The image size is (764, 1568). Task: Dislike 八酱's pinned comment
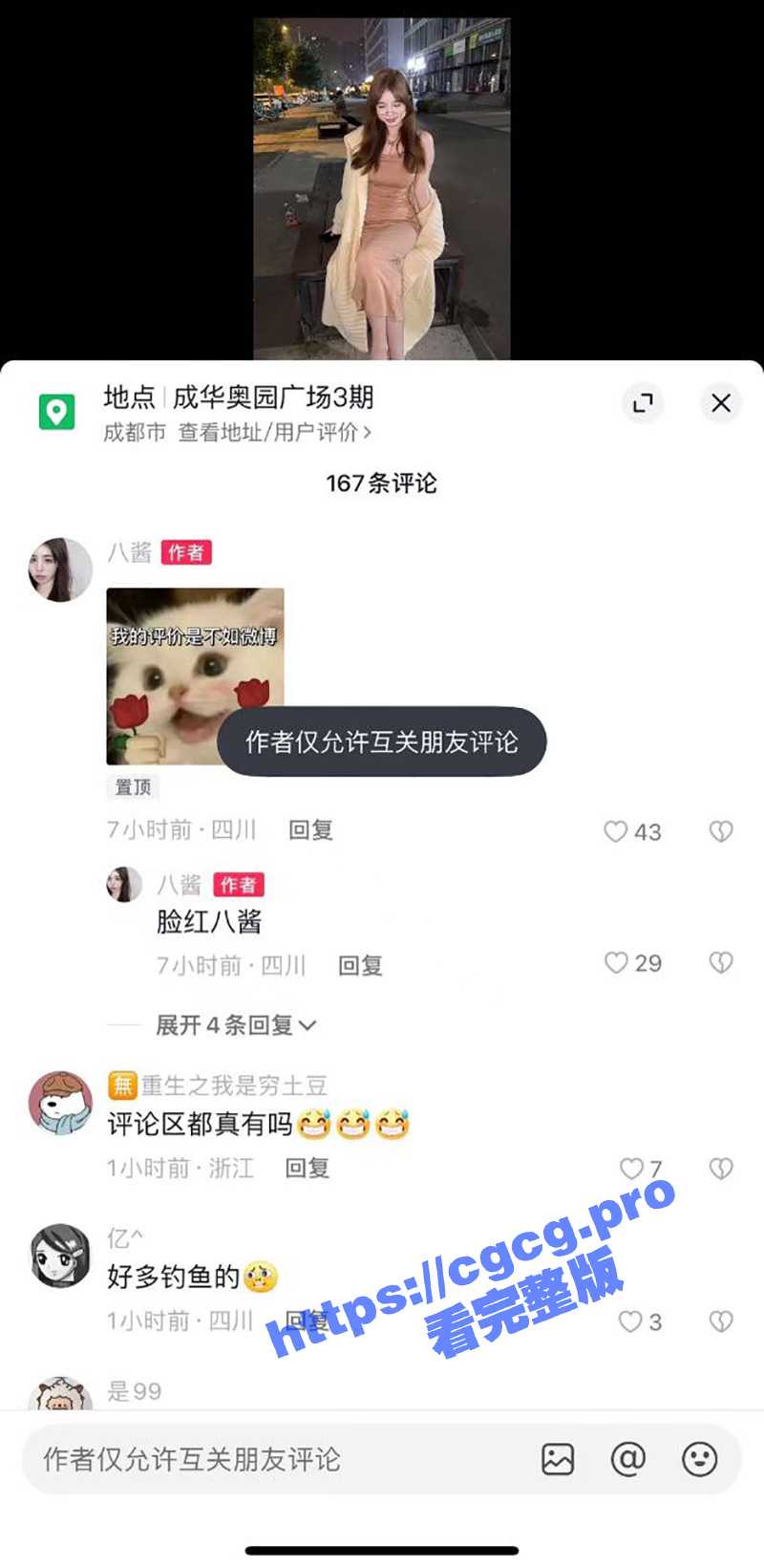[x=721, y=831]
